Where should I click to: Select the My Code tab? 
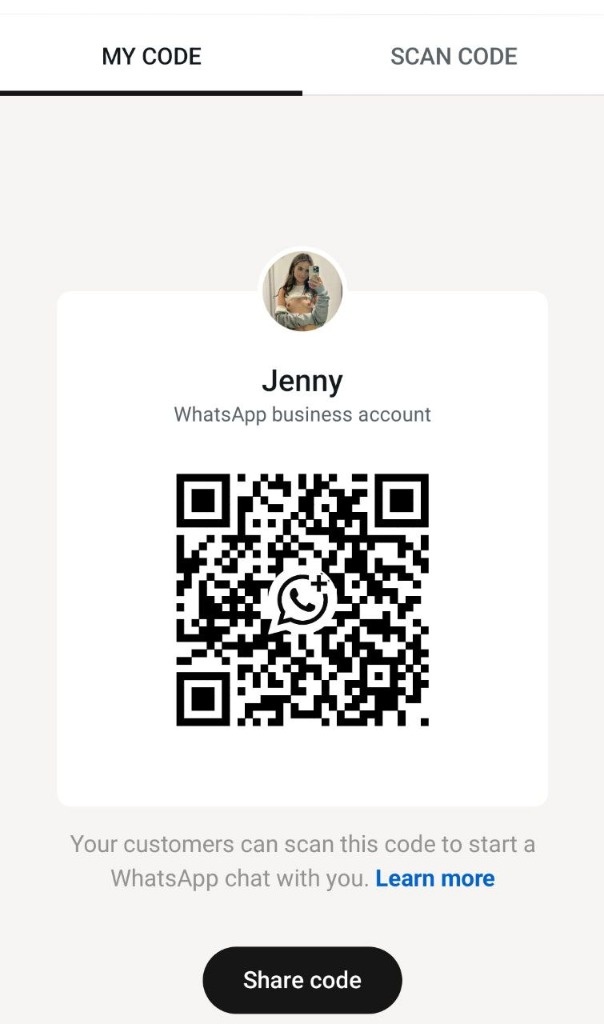[151, 56]
